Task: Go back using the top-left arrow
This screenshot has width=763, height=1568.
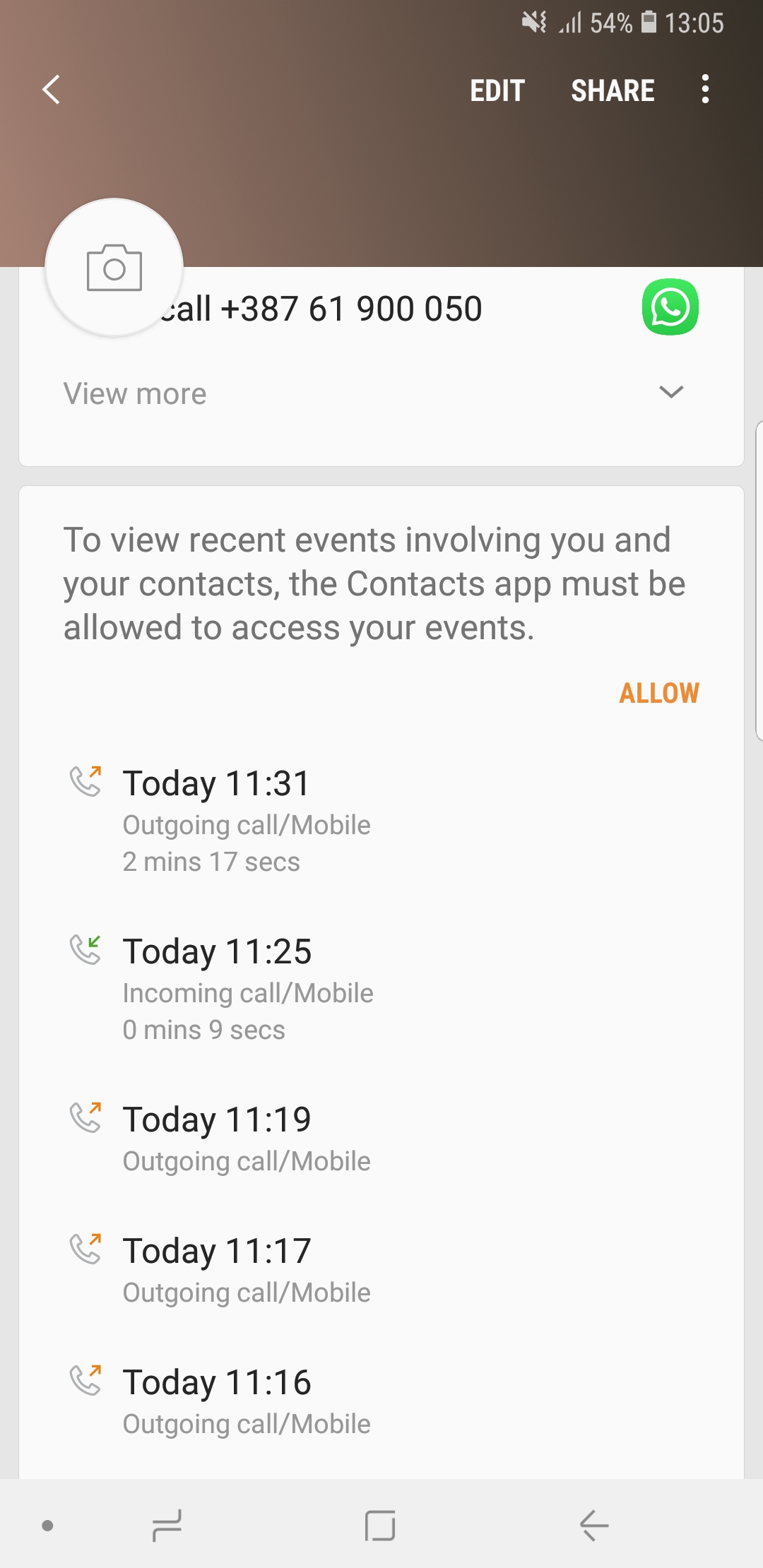Action: pyautogui.click(x=51, y=90)
